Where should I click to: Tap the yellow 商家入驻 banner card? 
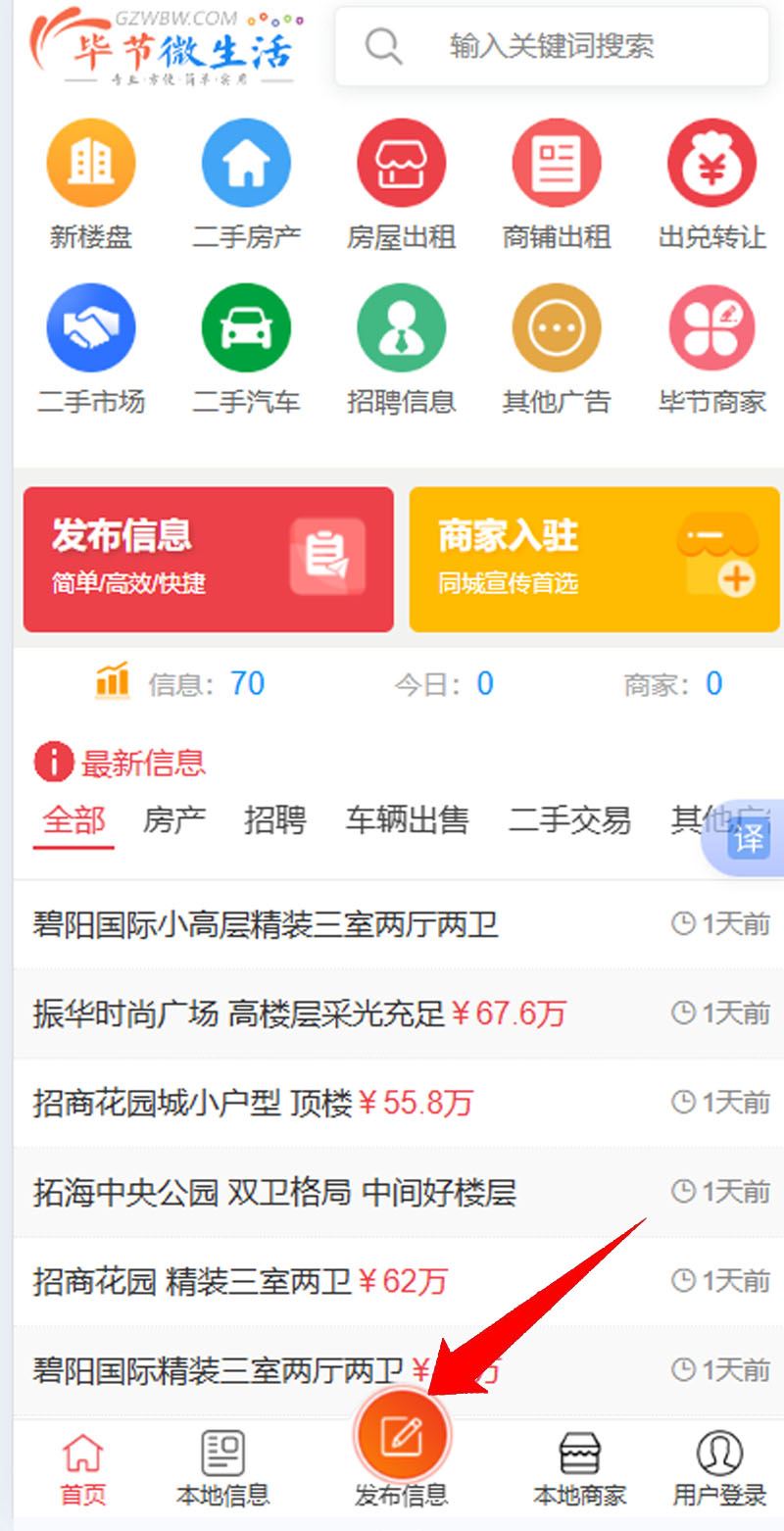click(594, 560)
